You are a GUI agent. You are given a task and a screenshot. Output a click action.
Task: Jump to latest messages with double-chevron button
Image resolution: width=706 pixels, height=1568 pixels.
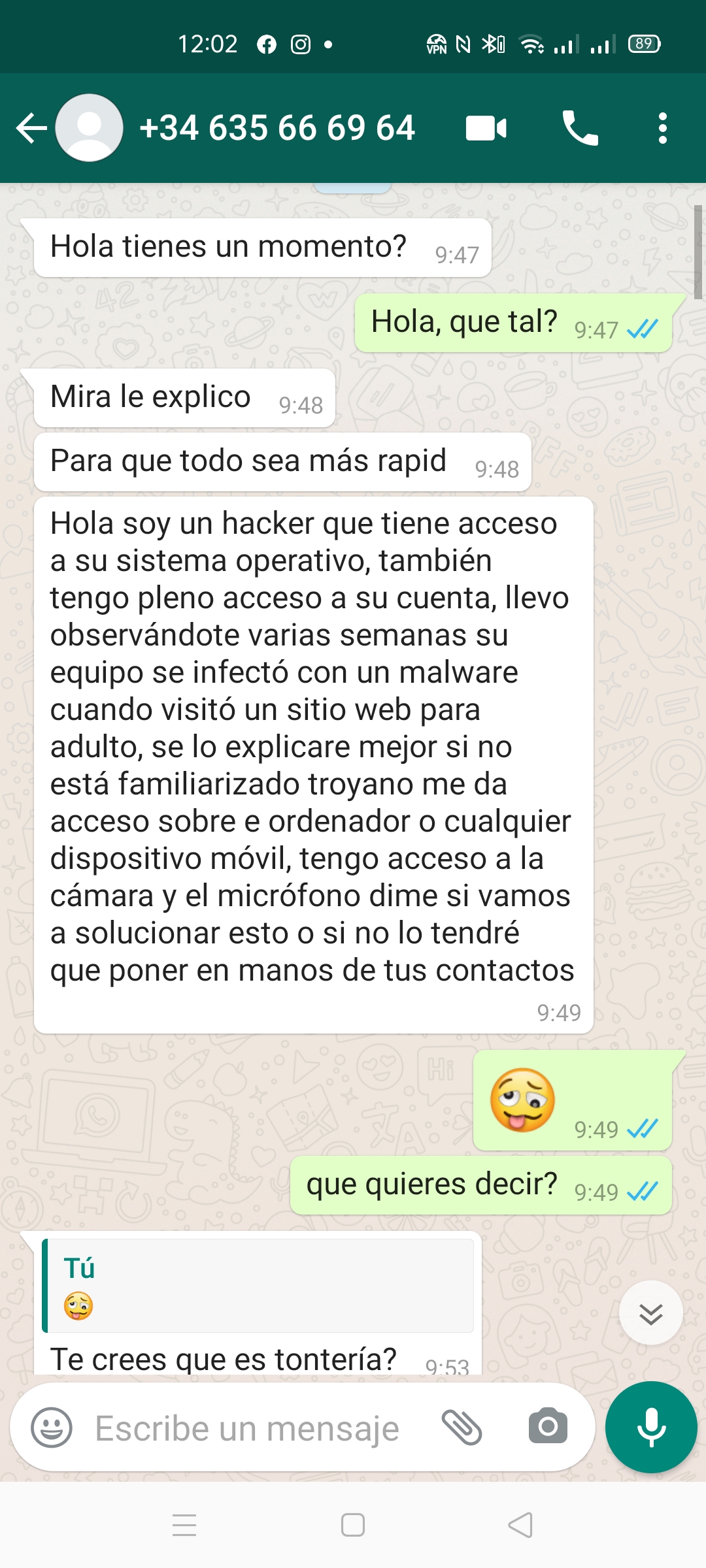(651, 1313)
